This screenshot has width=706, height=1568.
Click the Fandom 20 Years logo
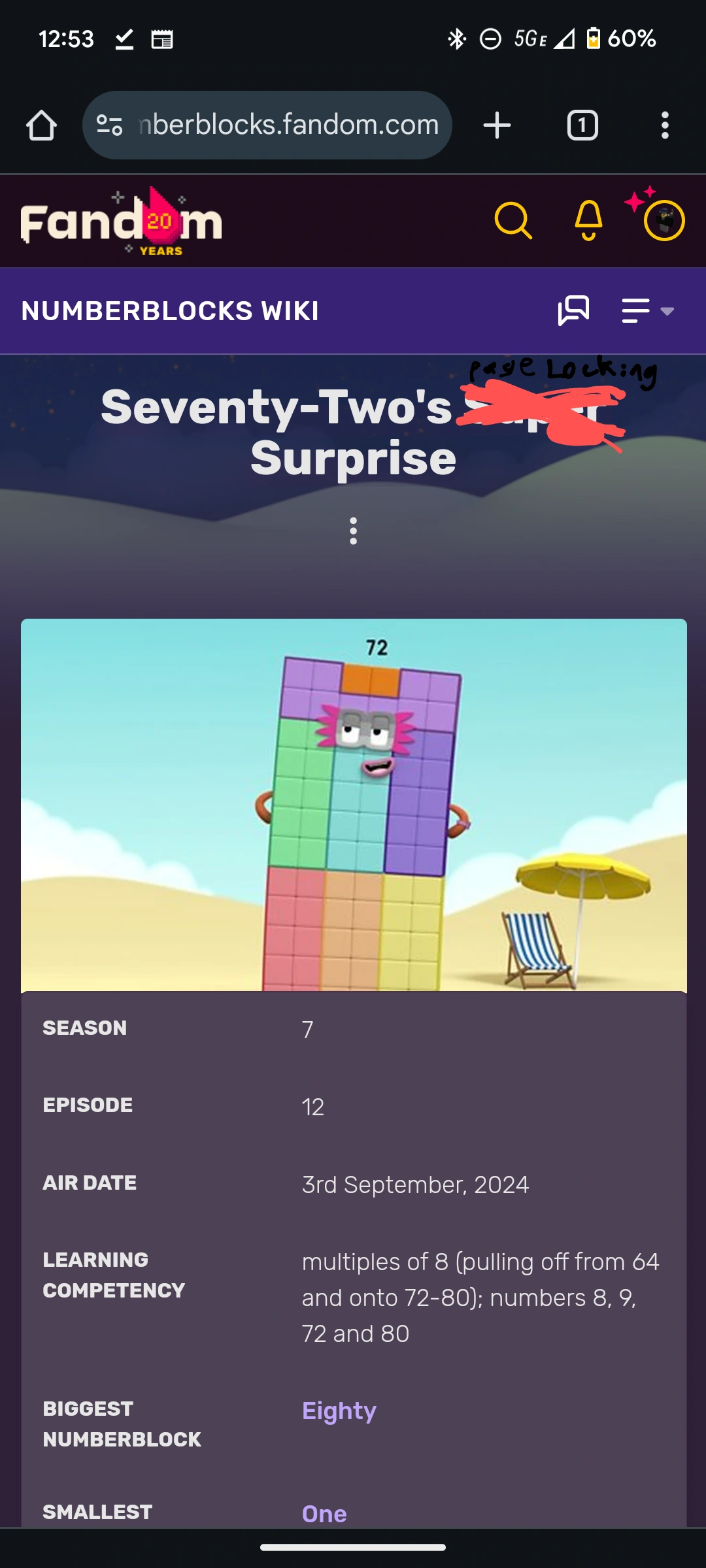(120, 221)
